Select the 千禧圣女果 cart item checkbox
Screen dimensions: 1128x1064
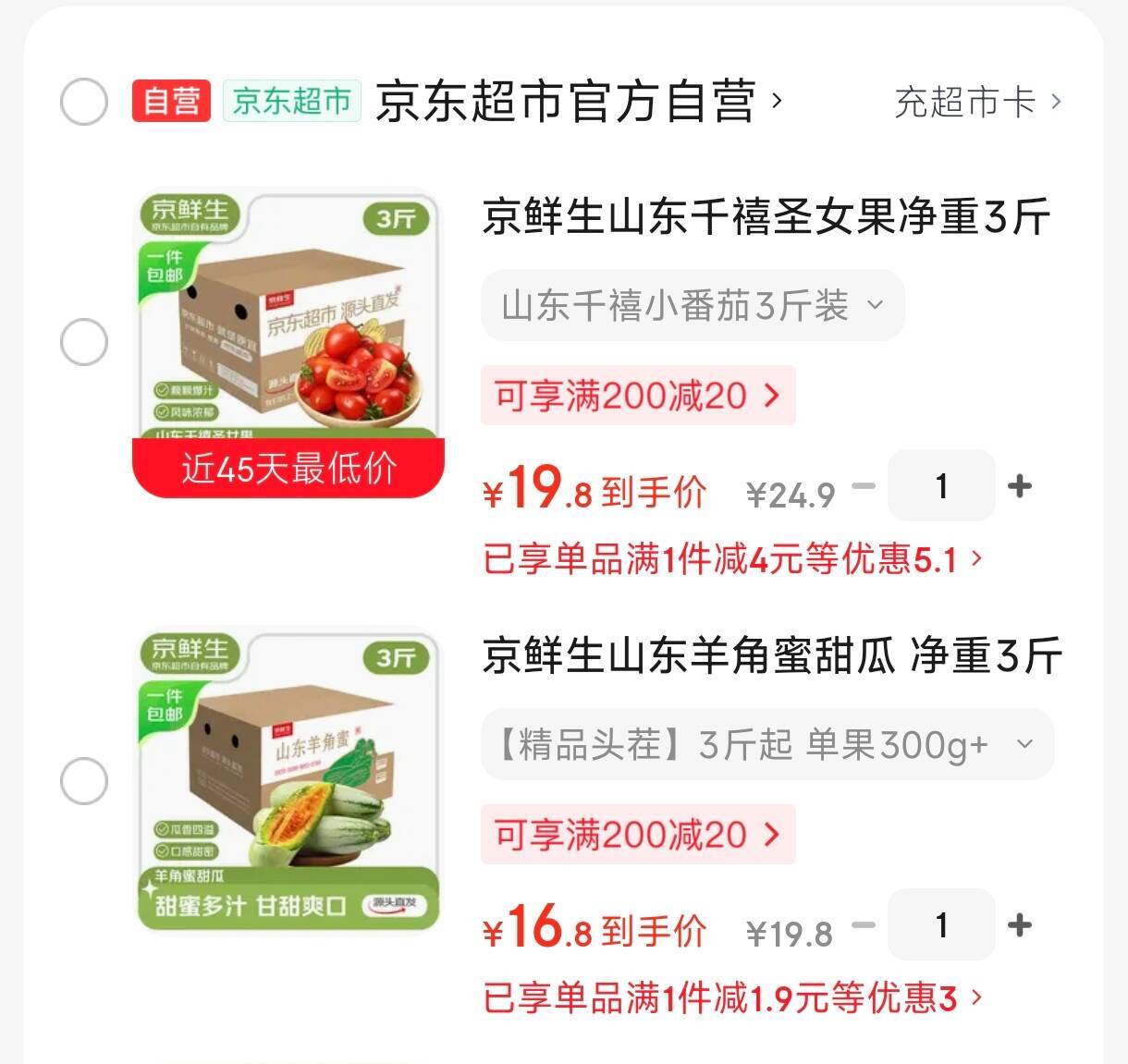(84, 343)
